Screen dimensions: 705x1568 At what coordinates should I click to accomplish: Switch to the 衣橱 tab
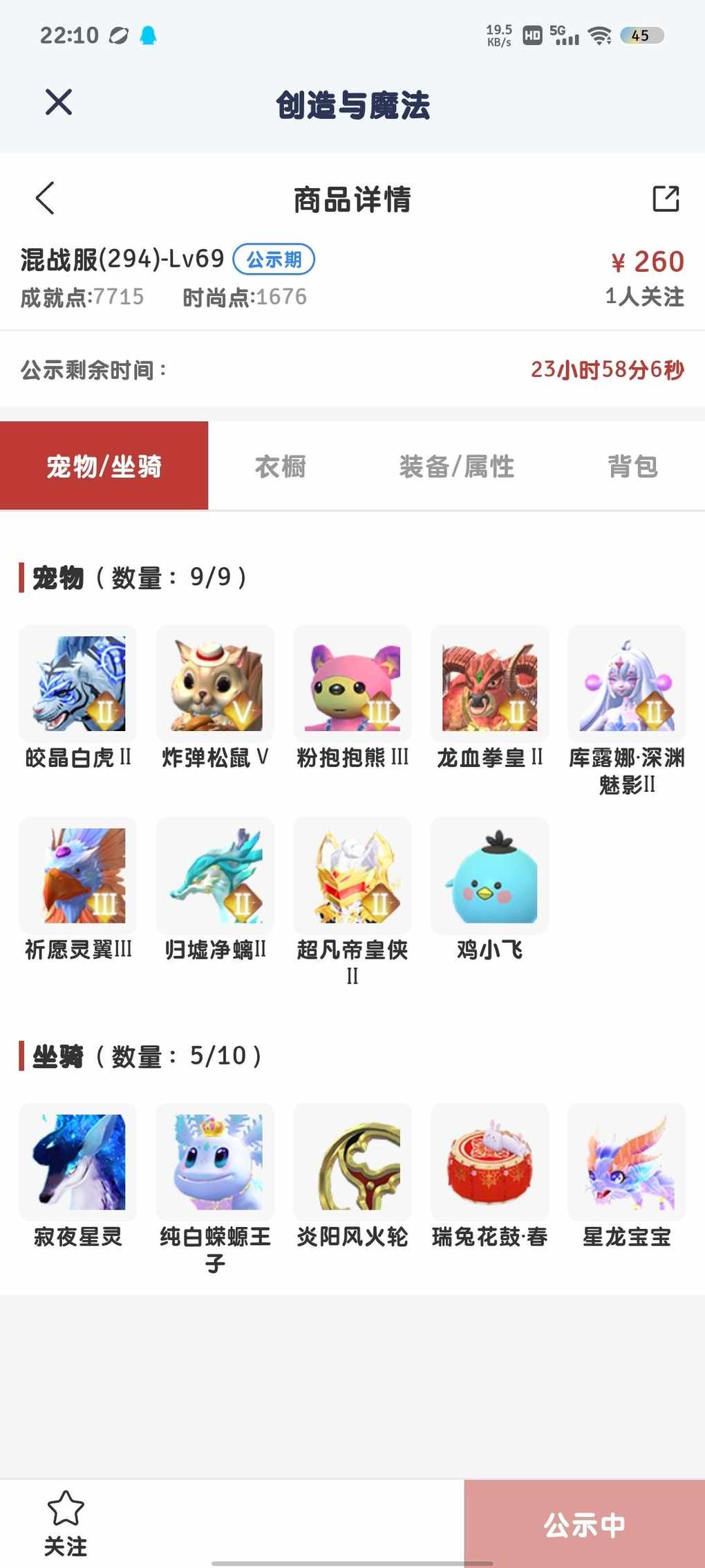click(280, 466)
